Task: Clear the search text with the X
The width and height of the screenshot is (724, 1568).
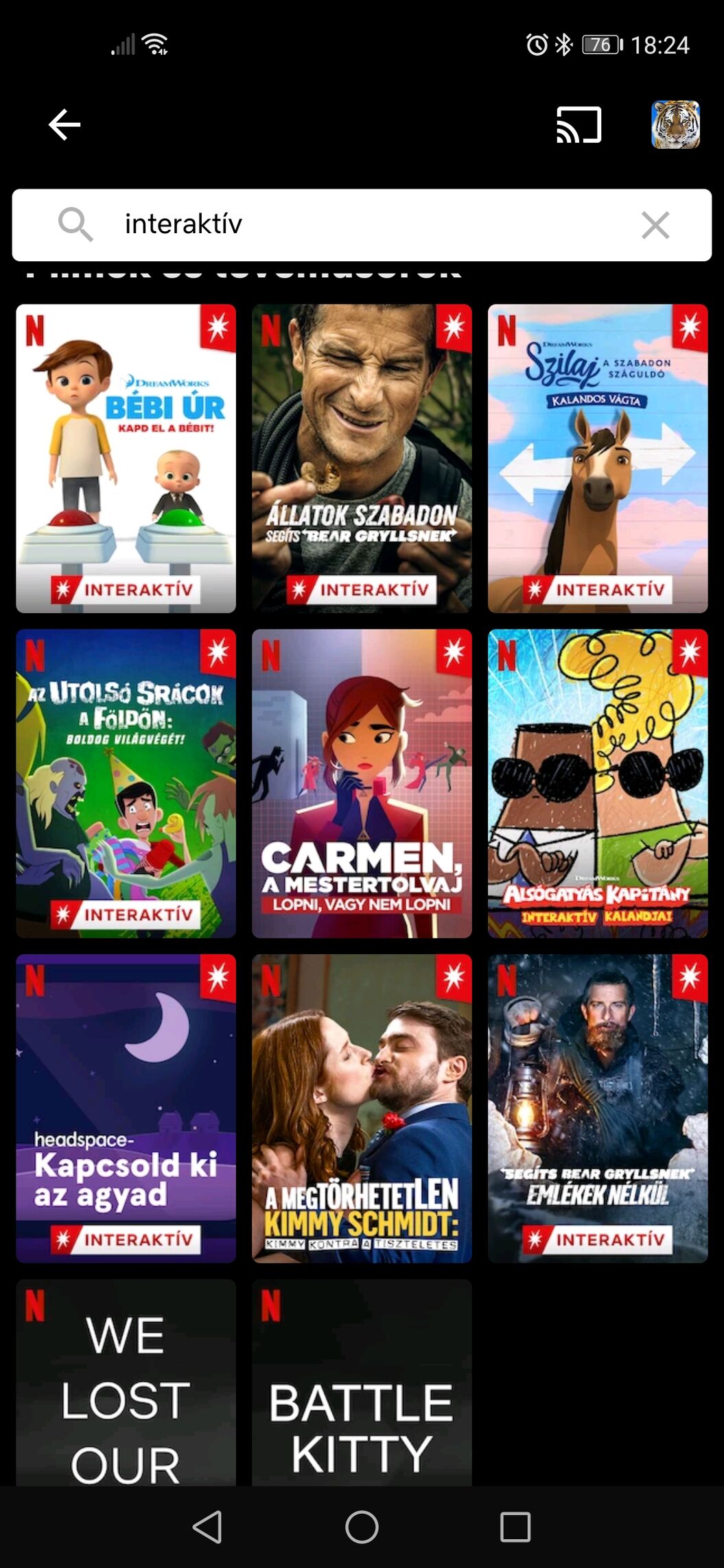Action: coord(655,225)
